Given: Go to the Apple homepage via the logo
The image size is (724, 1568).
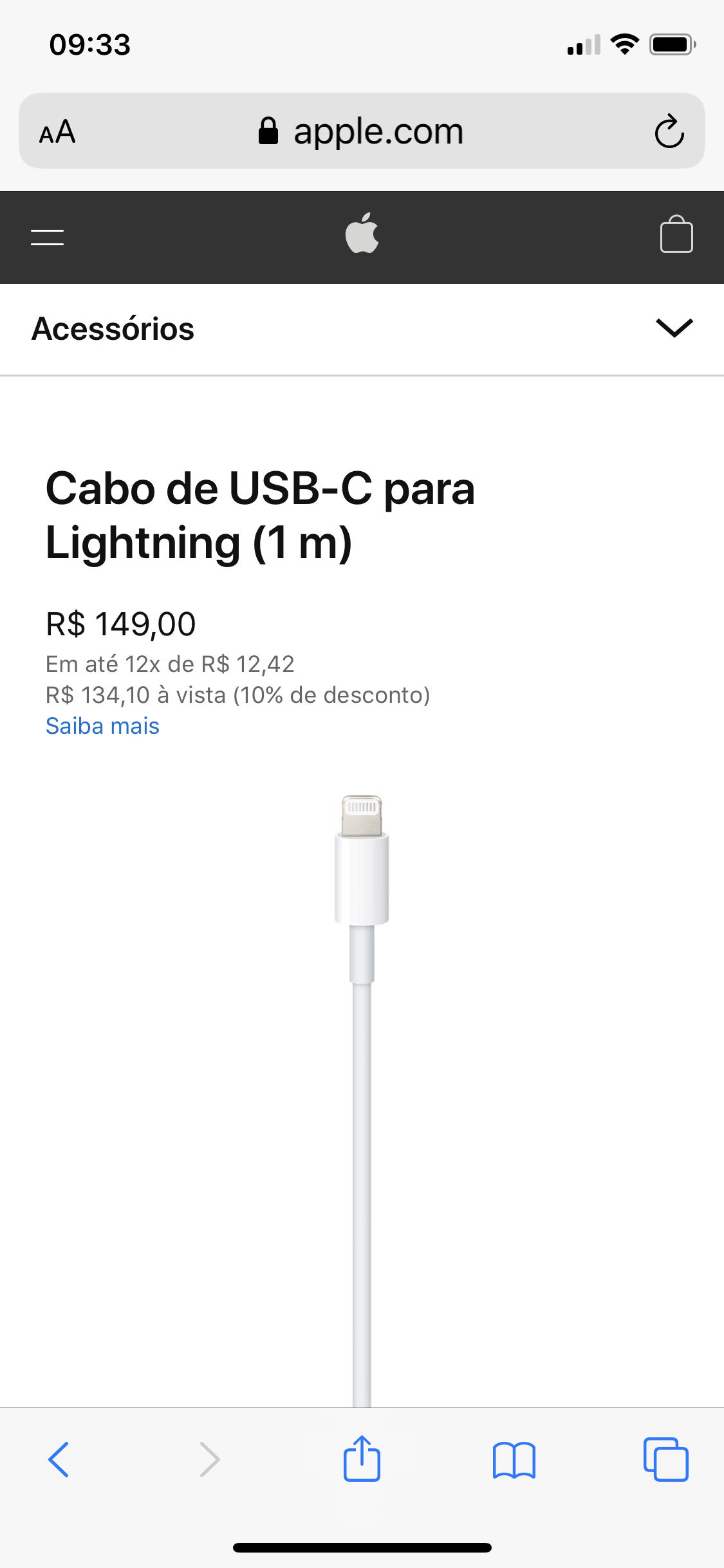Looking at the screenshot, I should (x=362, y=233).
